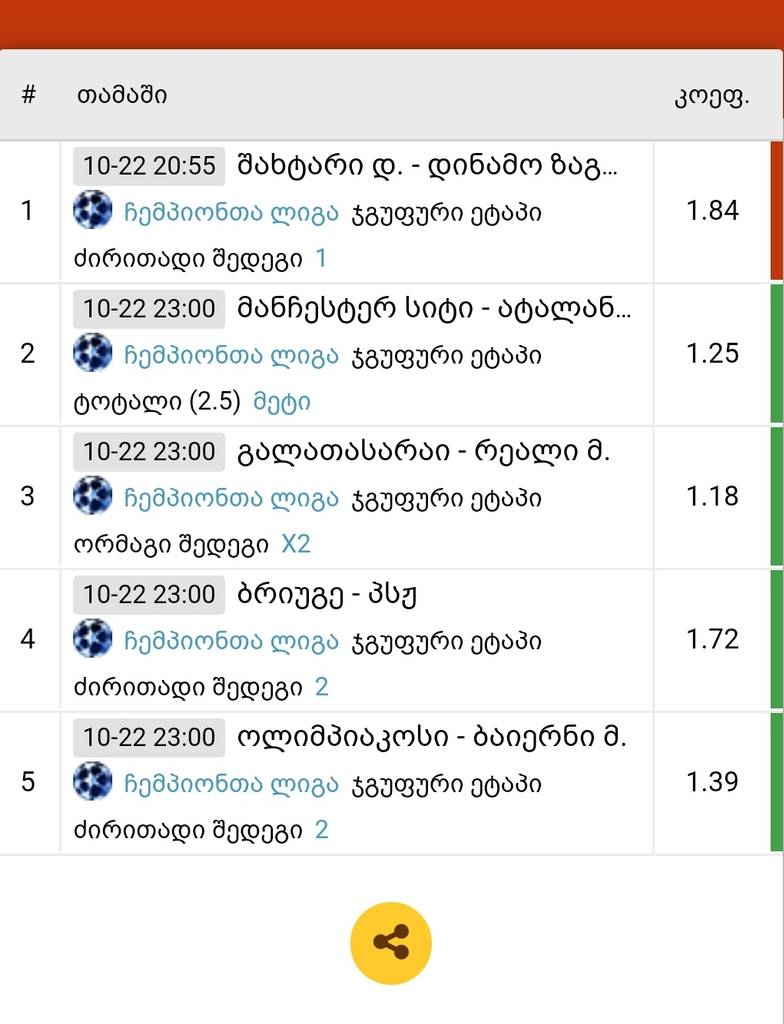Tap the yellow share button
Viewport: 784px width, 1024px height.
click(x=391, y=943)
